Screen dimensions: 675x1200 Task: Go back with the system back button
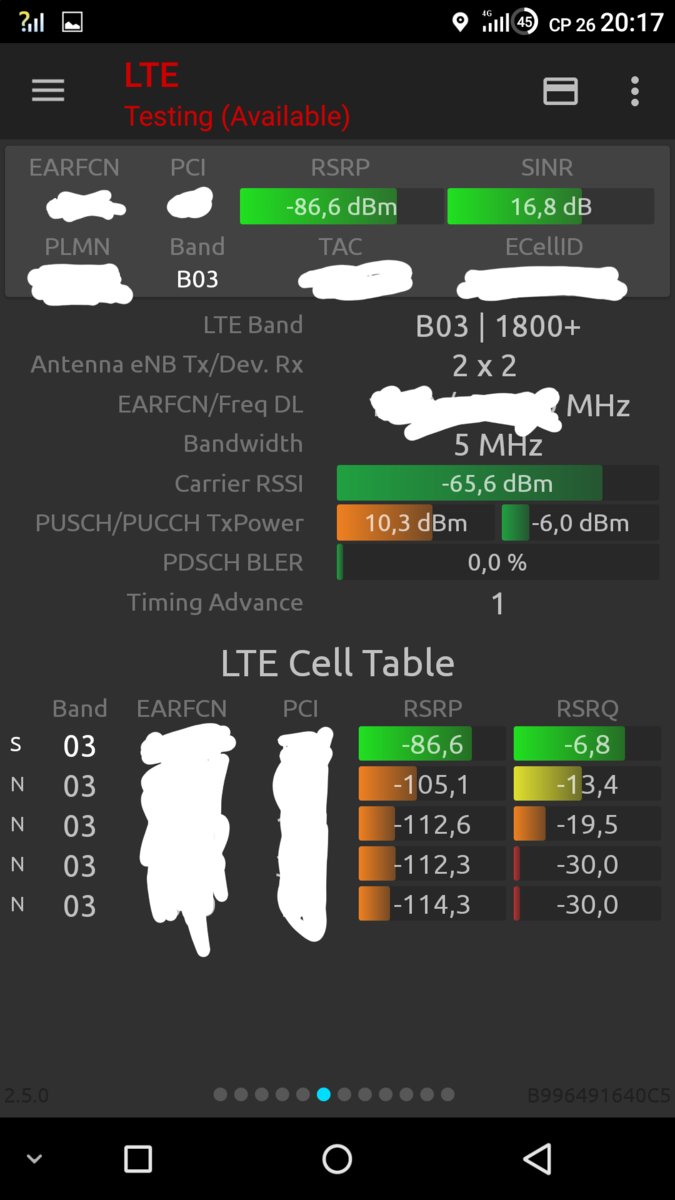537,1159
